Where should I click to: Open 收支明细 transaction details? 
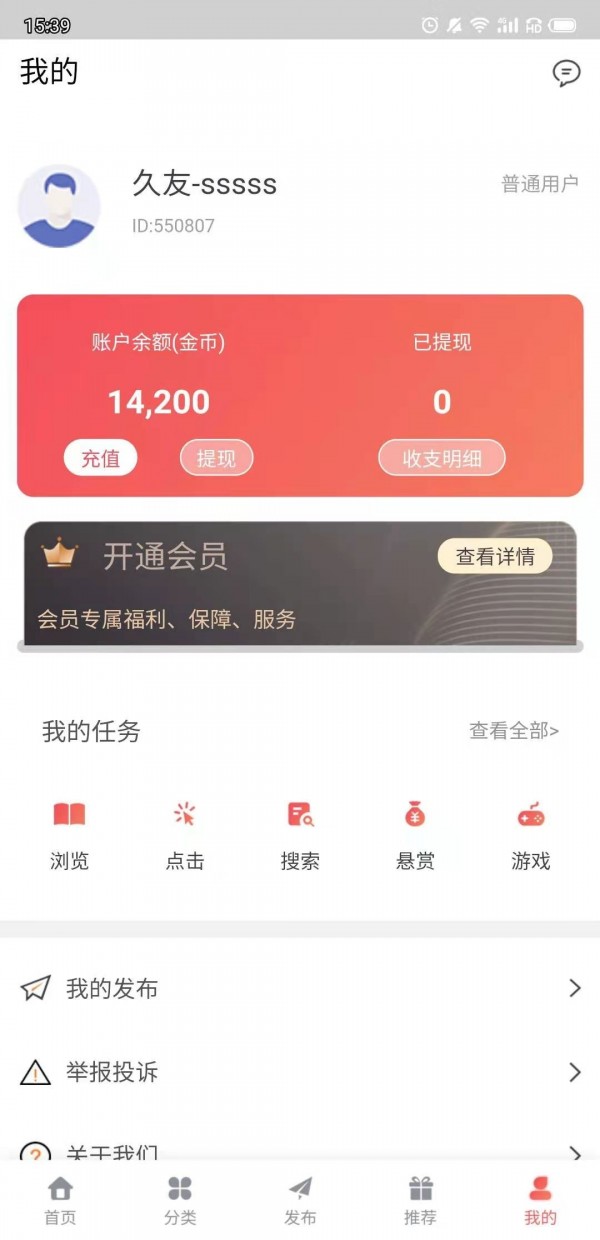tap(441, 459)
